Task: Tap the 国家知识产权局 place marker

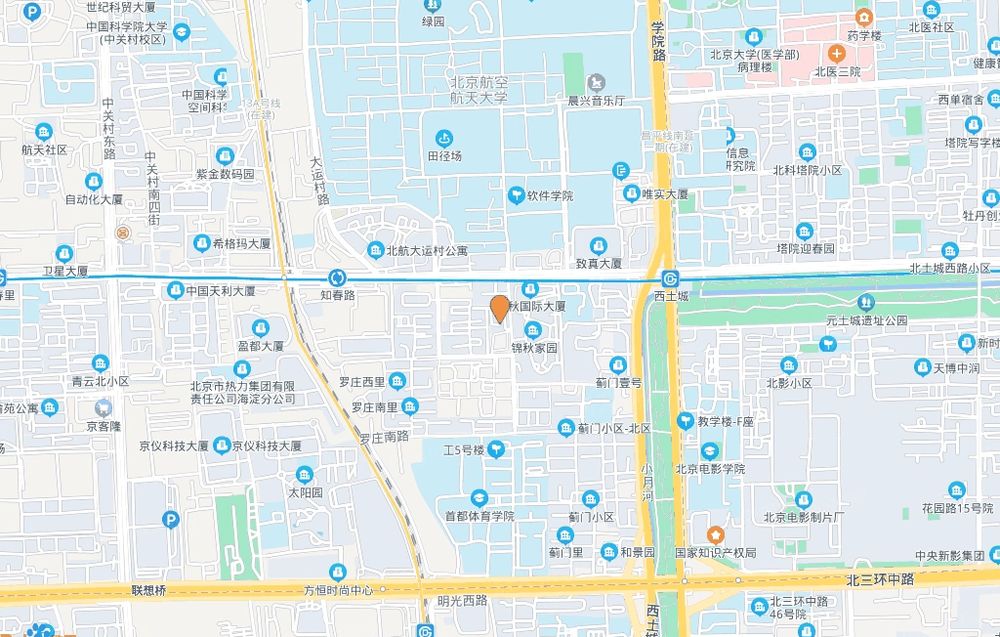Action: point(716,535)
